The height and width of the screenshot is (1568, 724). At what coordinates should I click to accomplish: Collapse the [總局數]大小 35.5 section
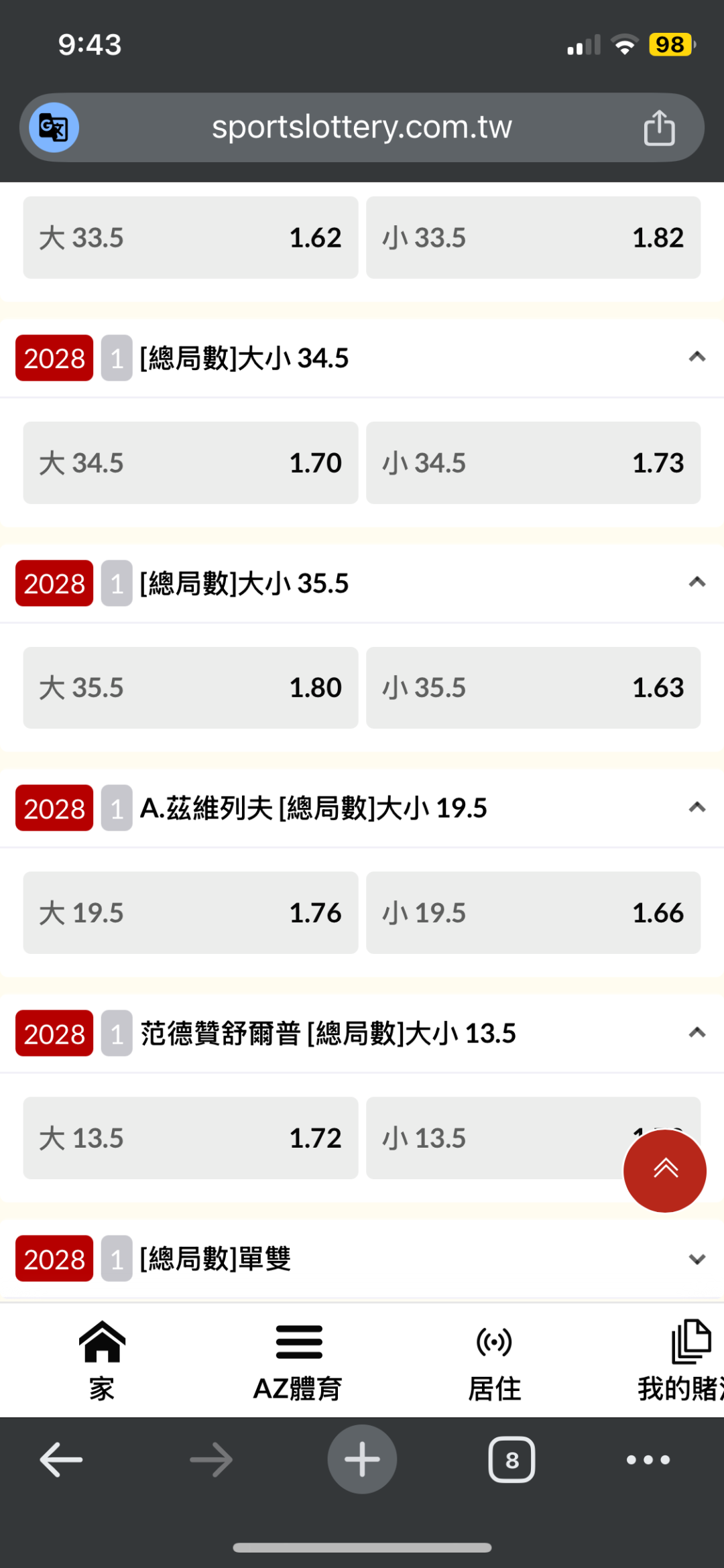(x=697, y=583)
